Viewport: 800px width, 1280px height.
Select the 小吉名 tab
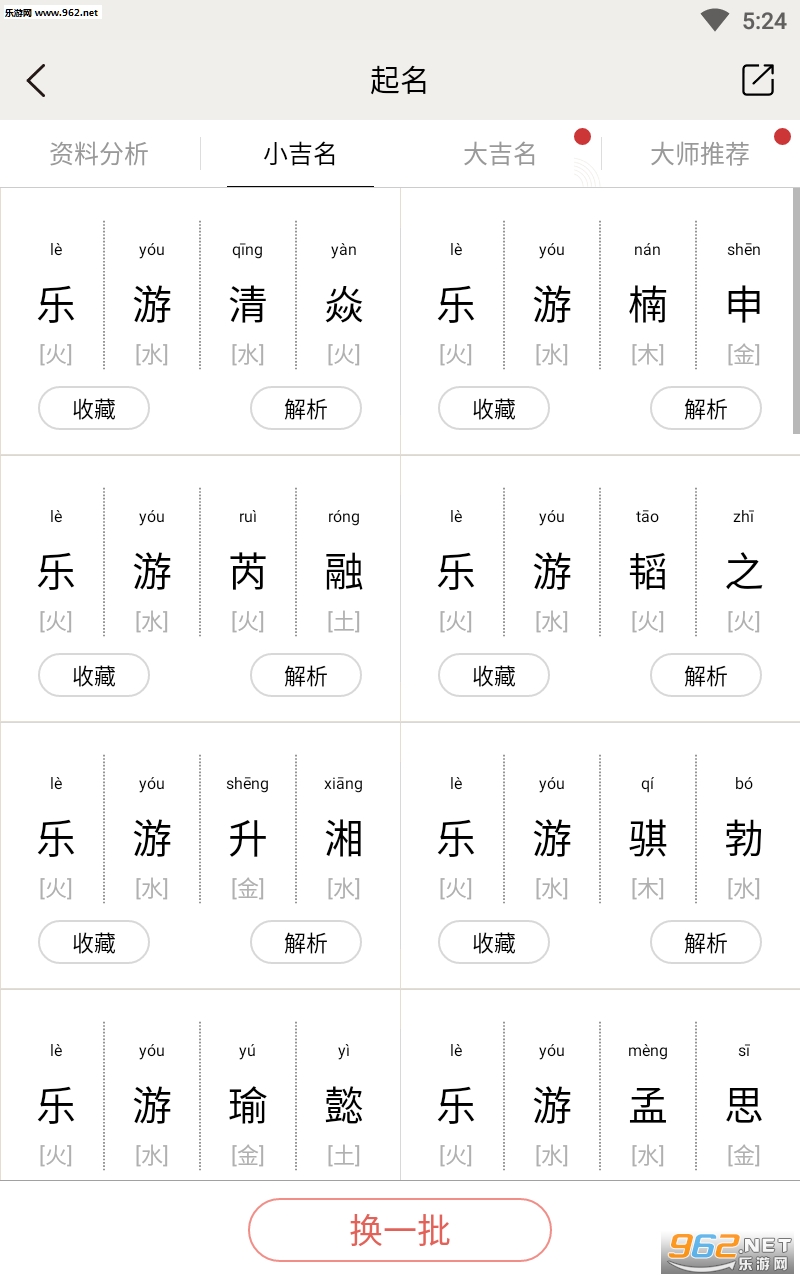point(300,154)
